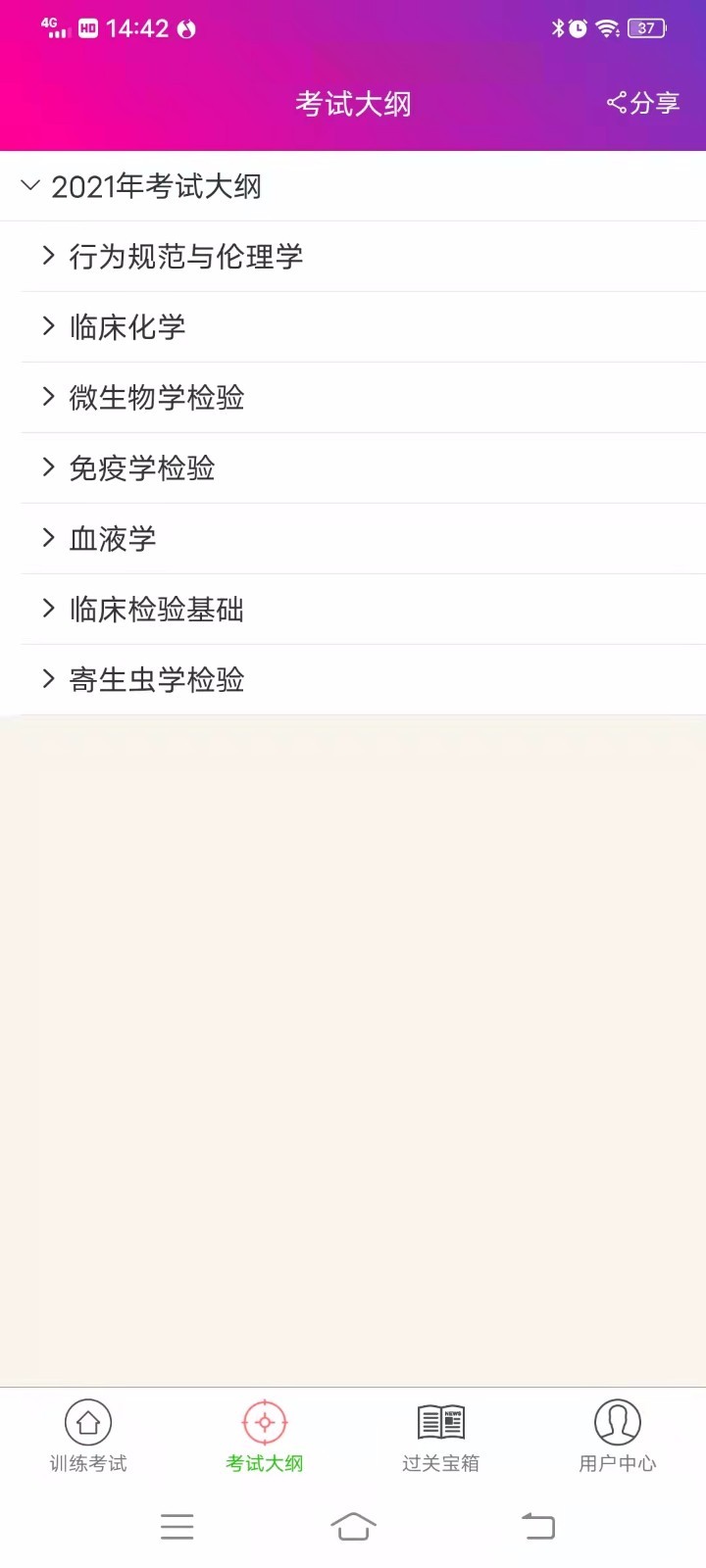Viewport: 706px width, 1568px height.
Task: Expand the 微生物学检验 chapter
Action: pos(157,397)
